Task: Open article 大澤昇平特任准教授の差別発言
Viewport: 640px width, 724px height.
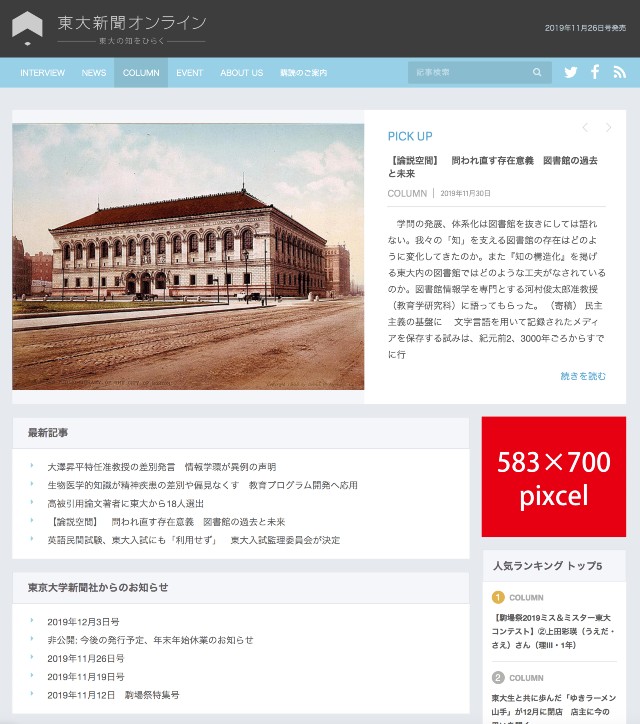Action: point(161,467)
